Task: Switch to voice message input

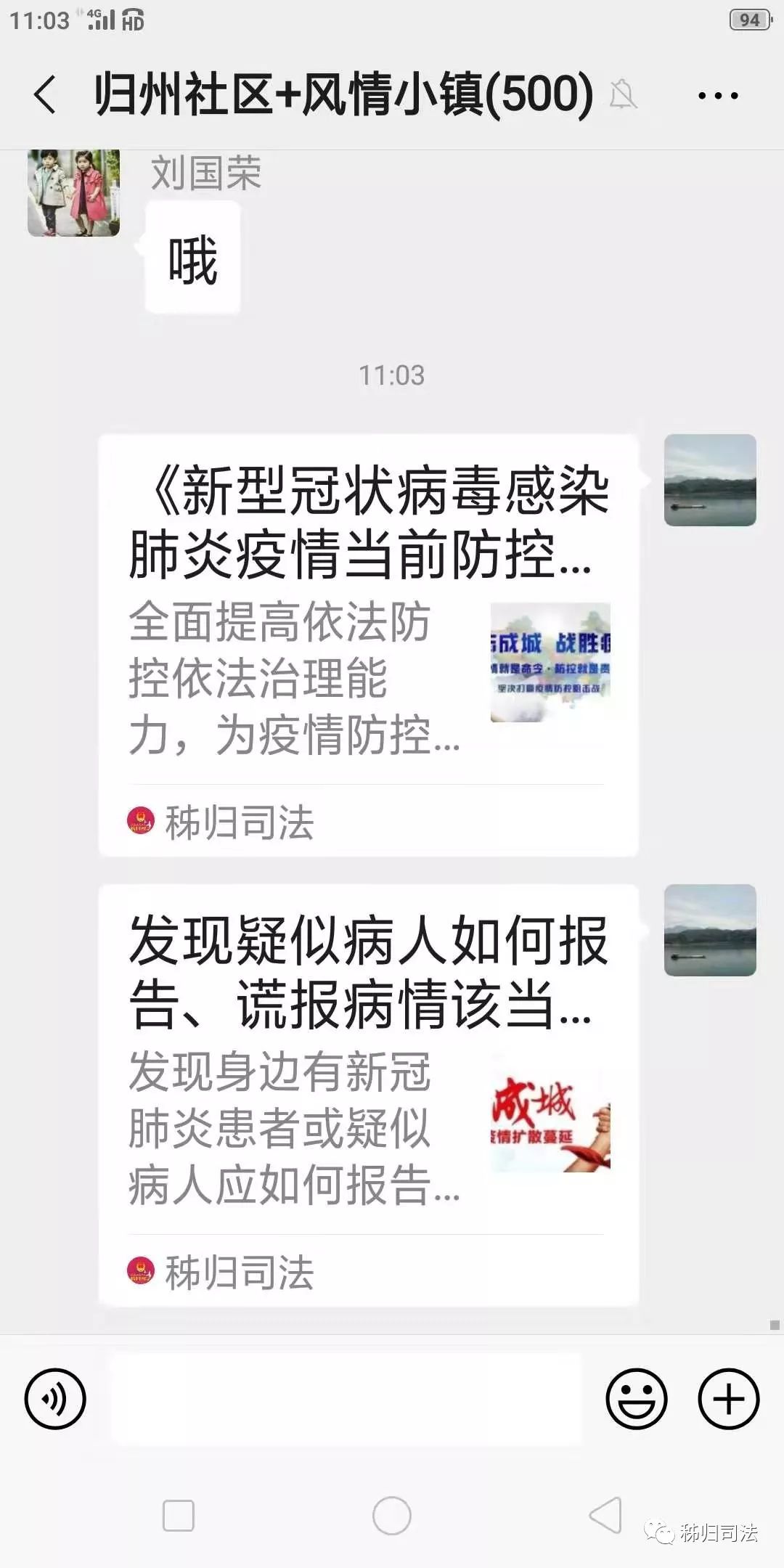Action: [x=55, y=1398]
